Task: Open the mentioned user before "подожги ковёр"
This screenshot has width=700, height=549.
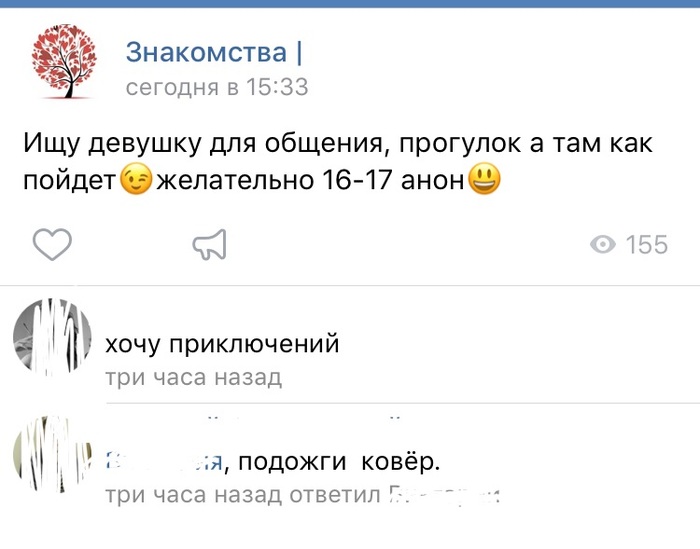Action: tap(165, 463)
